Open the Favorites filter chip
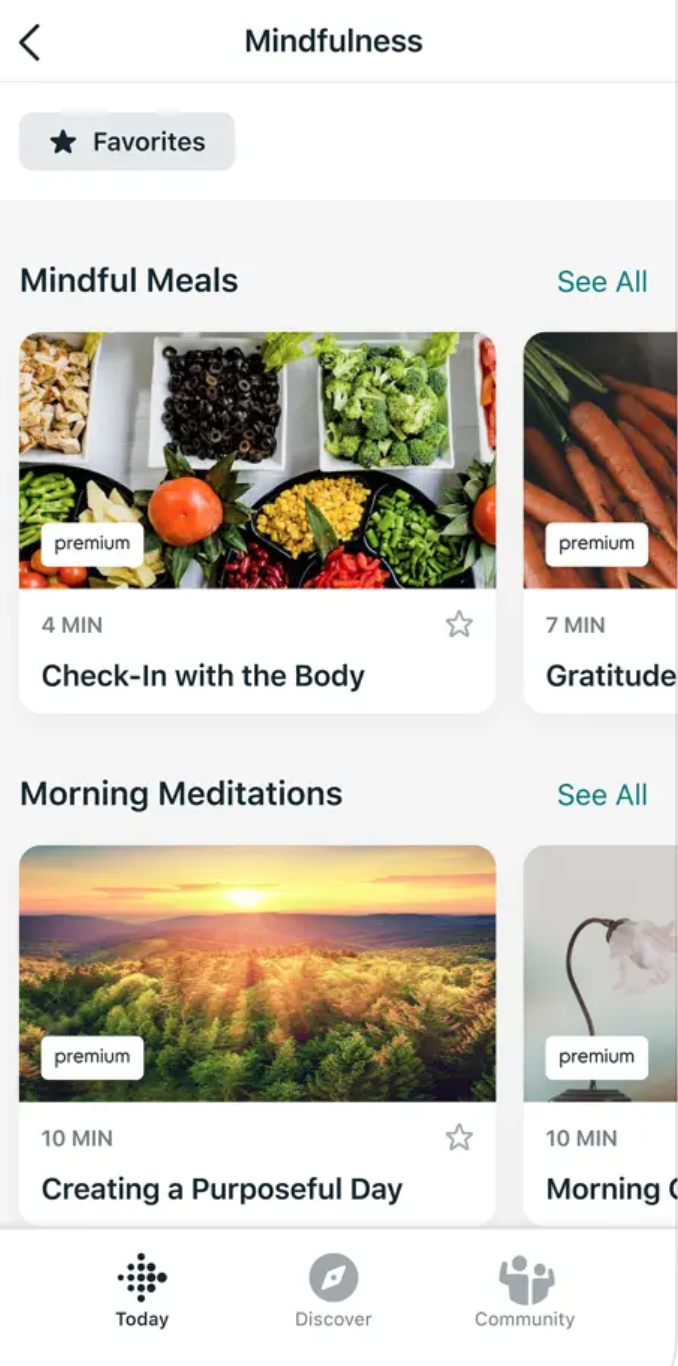 point(127,142)
